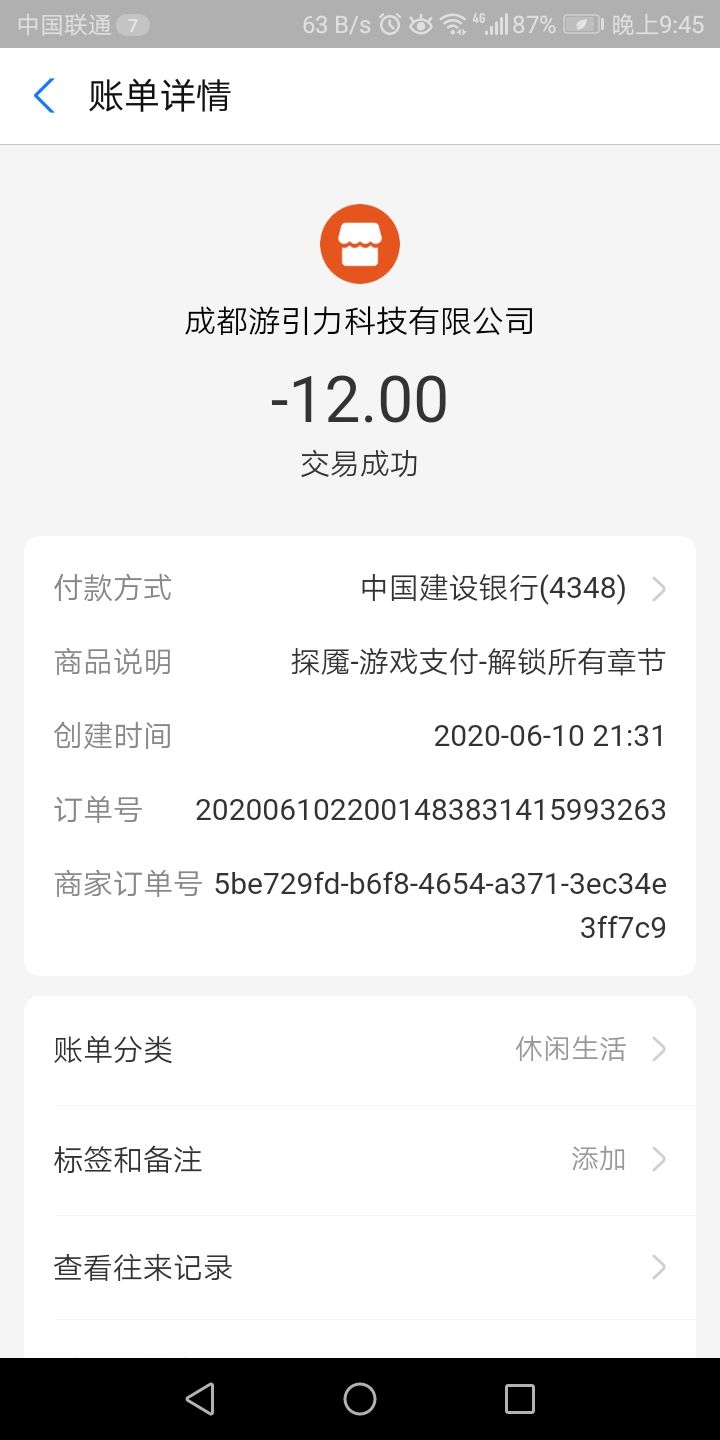Image resolution: width=720 pixels, height=1440 pixels.
Task: Tap the 成都游引力科技有限公司 merchant icon
Action: [360, 244]
